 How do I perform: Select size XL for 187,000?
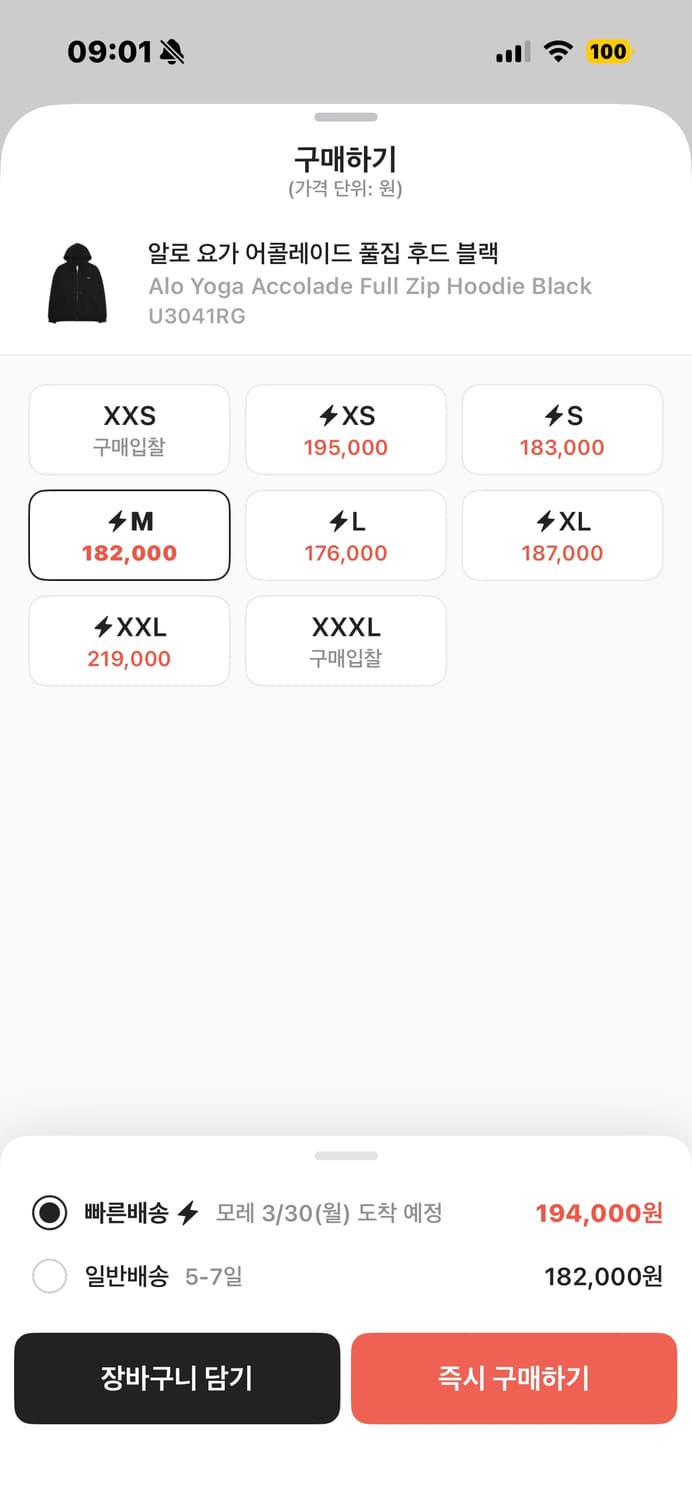(x=562, y=536)
